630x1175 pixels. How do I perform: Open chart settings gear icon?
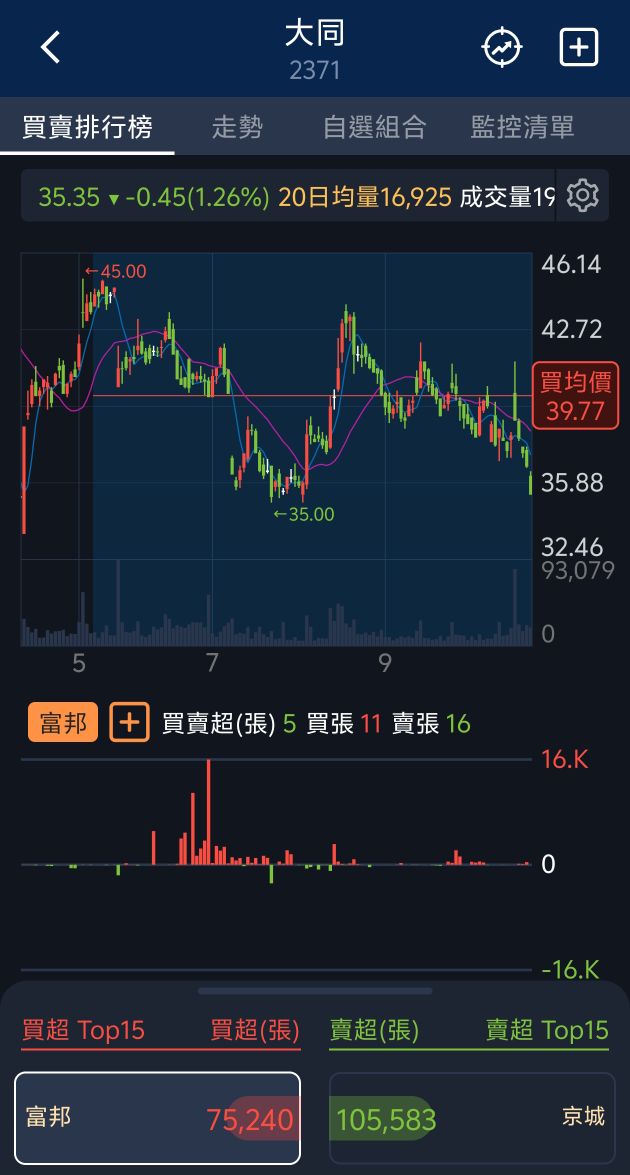pos(582,196)
